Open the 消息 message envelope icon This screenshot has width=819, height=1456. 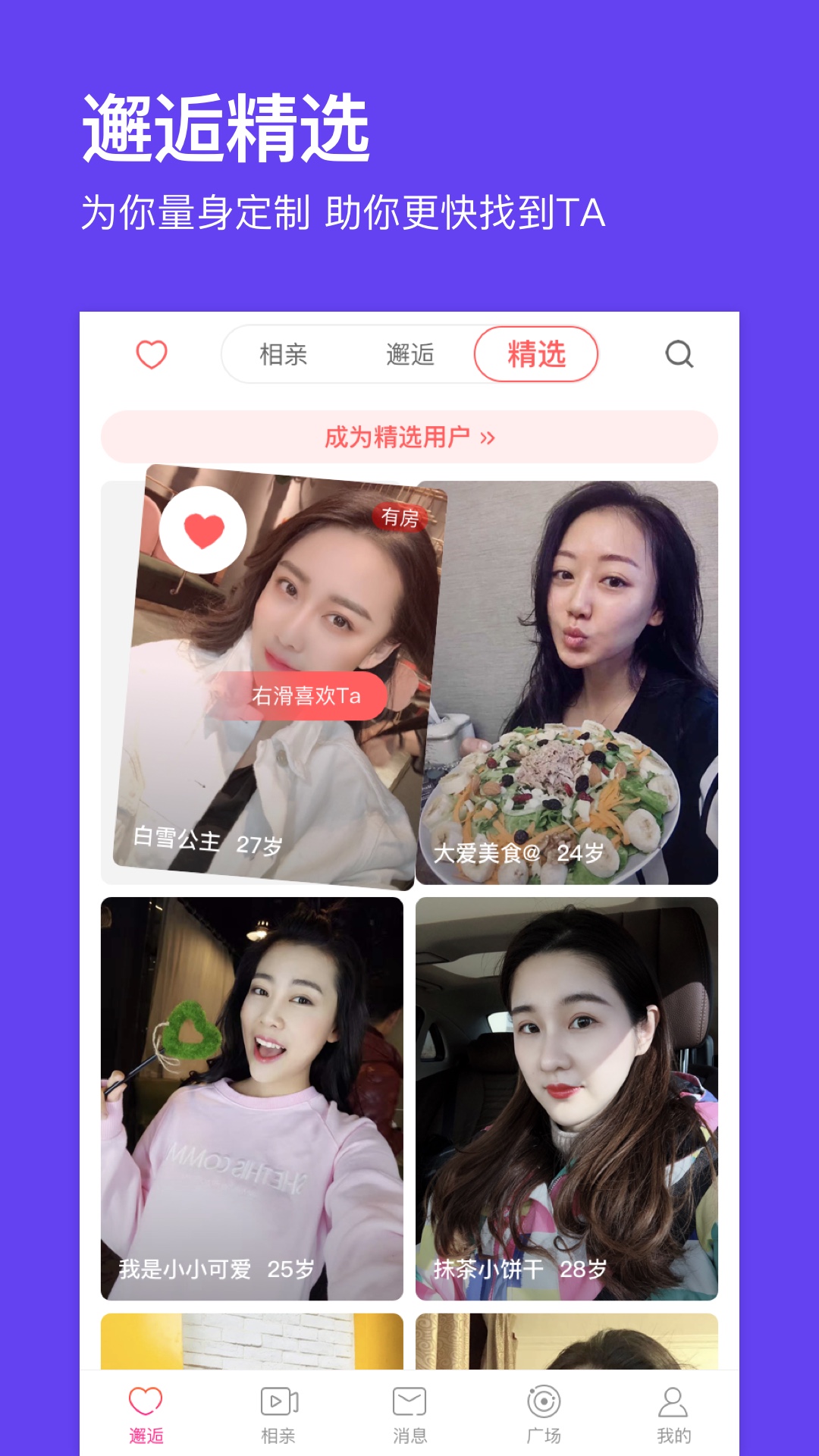click(409, 1401)
